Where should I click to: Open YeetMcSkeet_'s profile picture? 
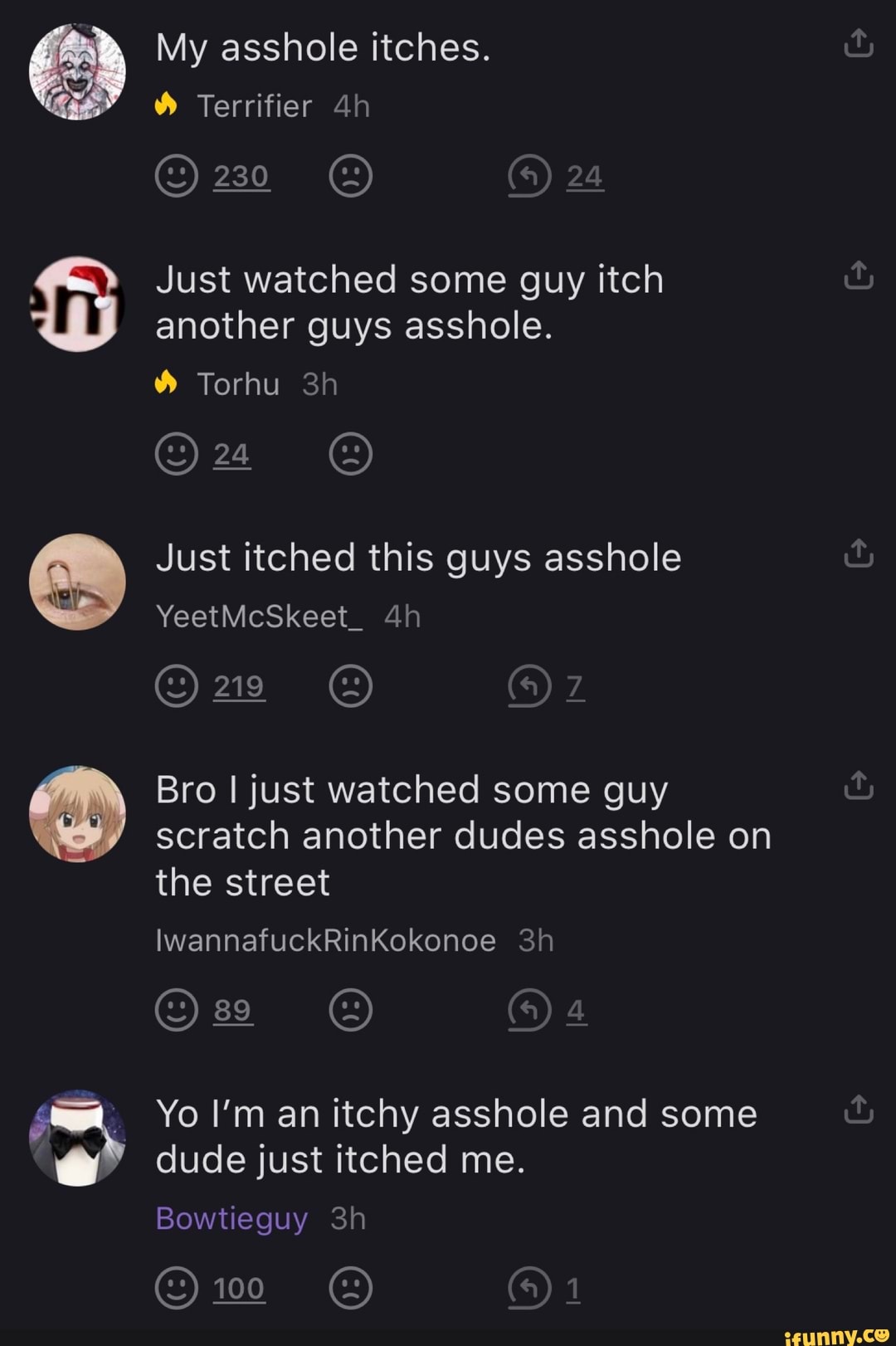[x=77, y=582]
